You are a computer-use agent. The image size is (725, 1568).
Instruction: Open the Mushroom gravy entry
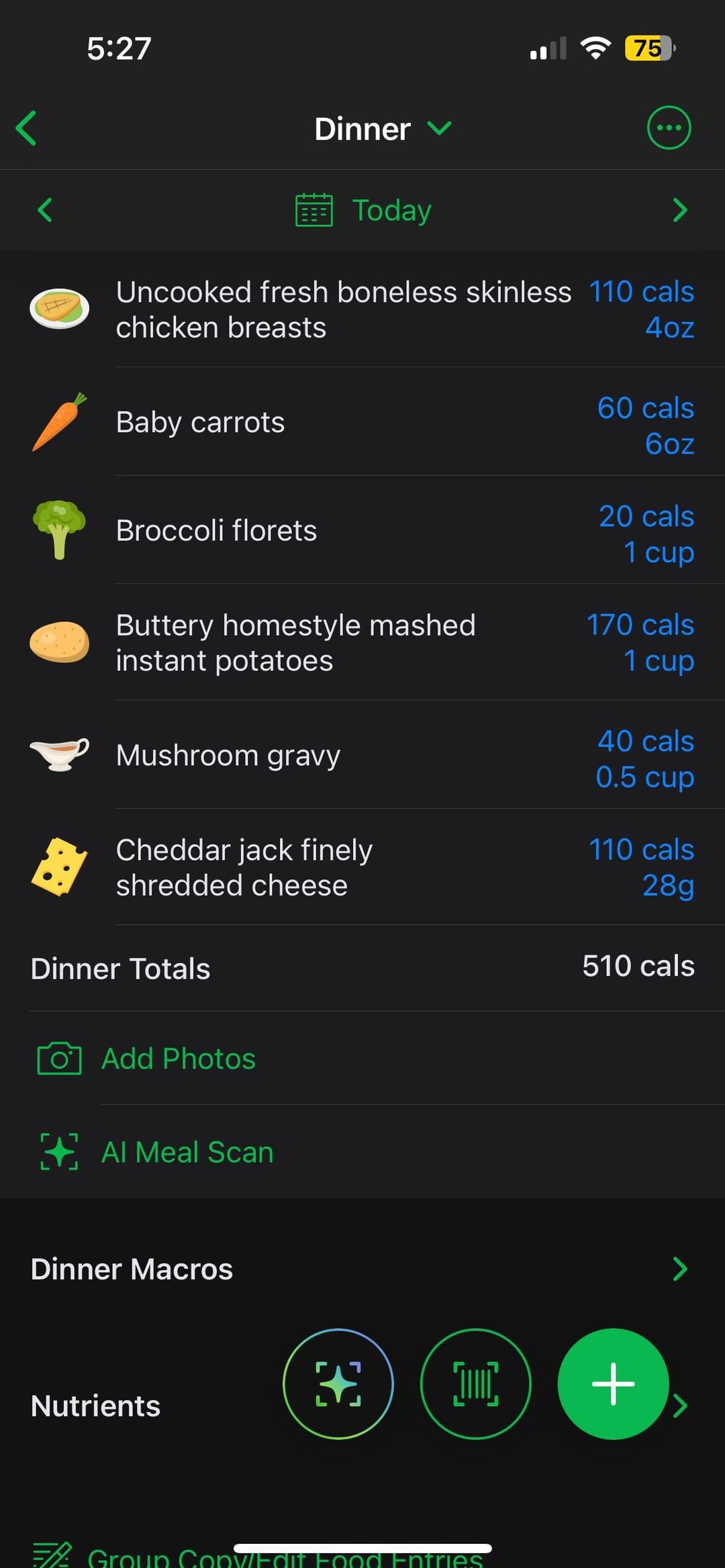coord(362,755)
